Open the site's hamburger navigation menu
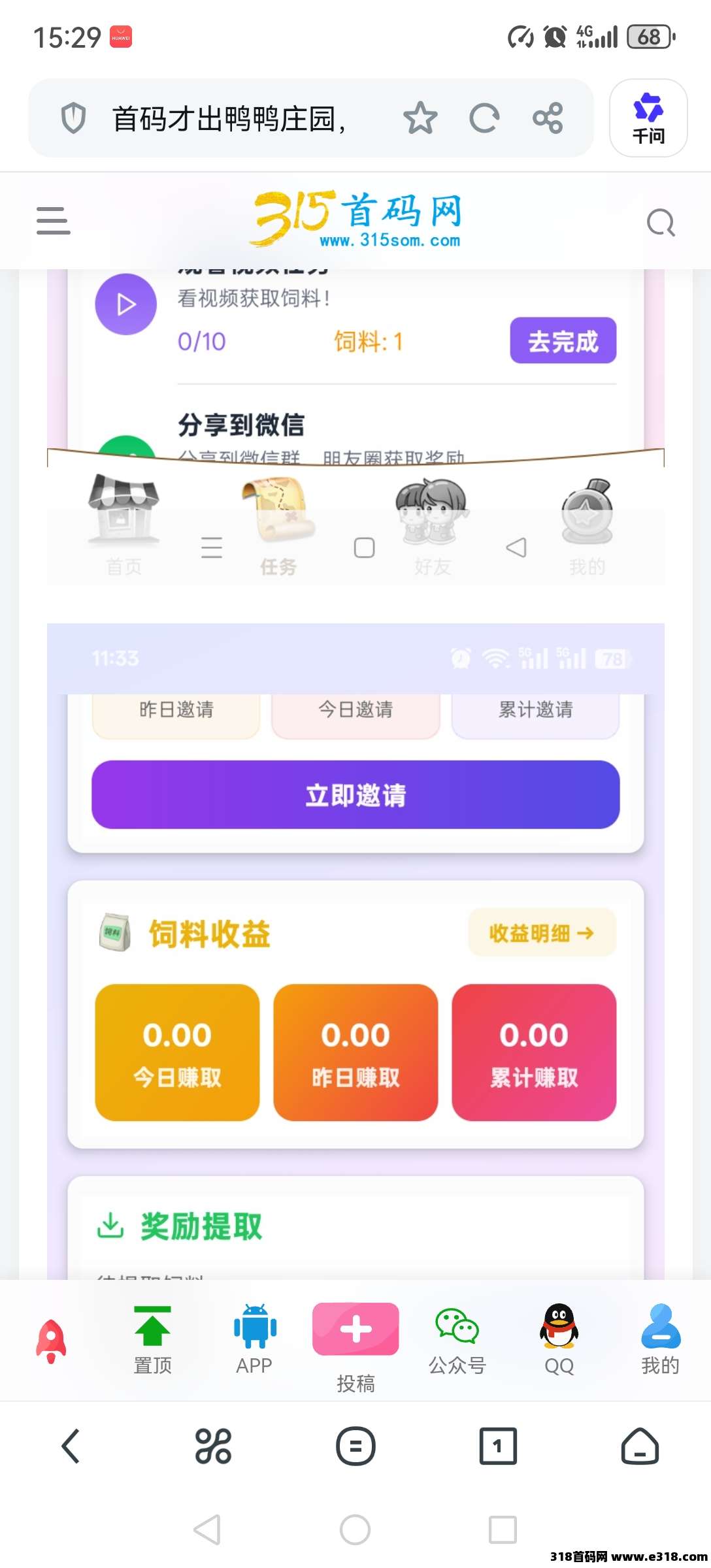This screenshot has width=711, height=1568. click(x=52, y=222)
